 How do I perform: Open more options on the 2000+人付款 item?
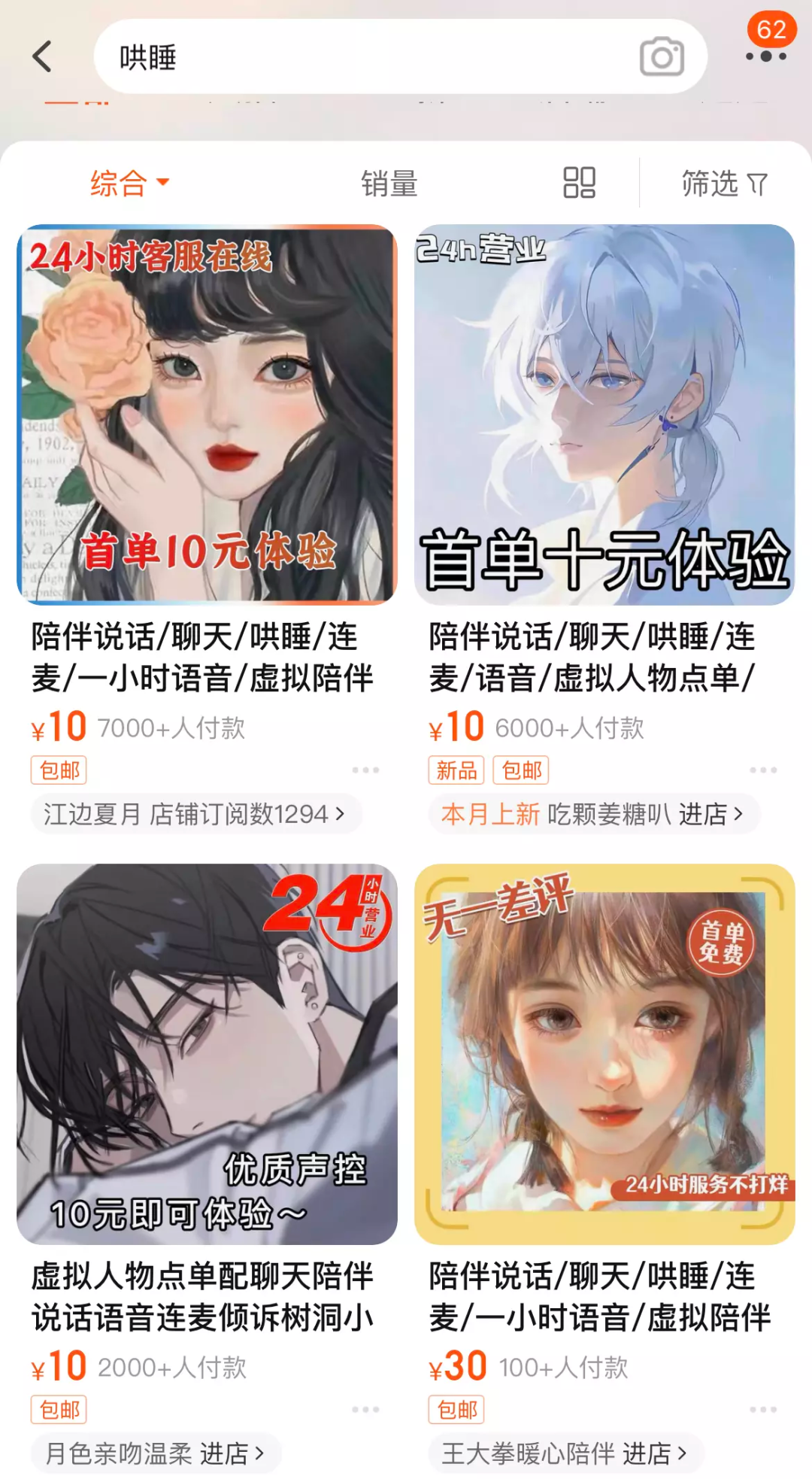(x=365, y=1409)
